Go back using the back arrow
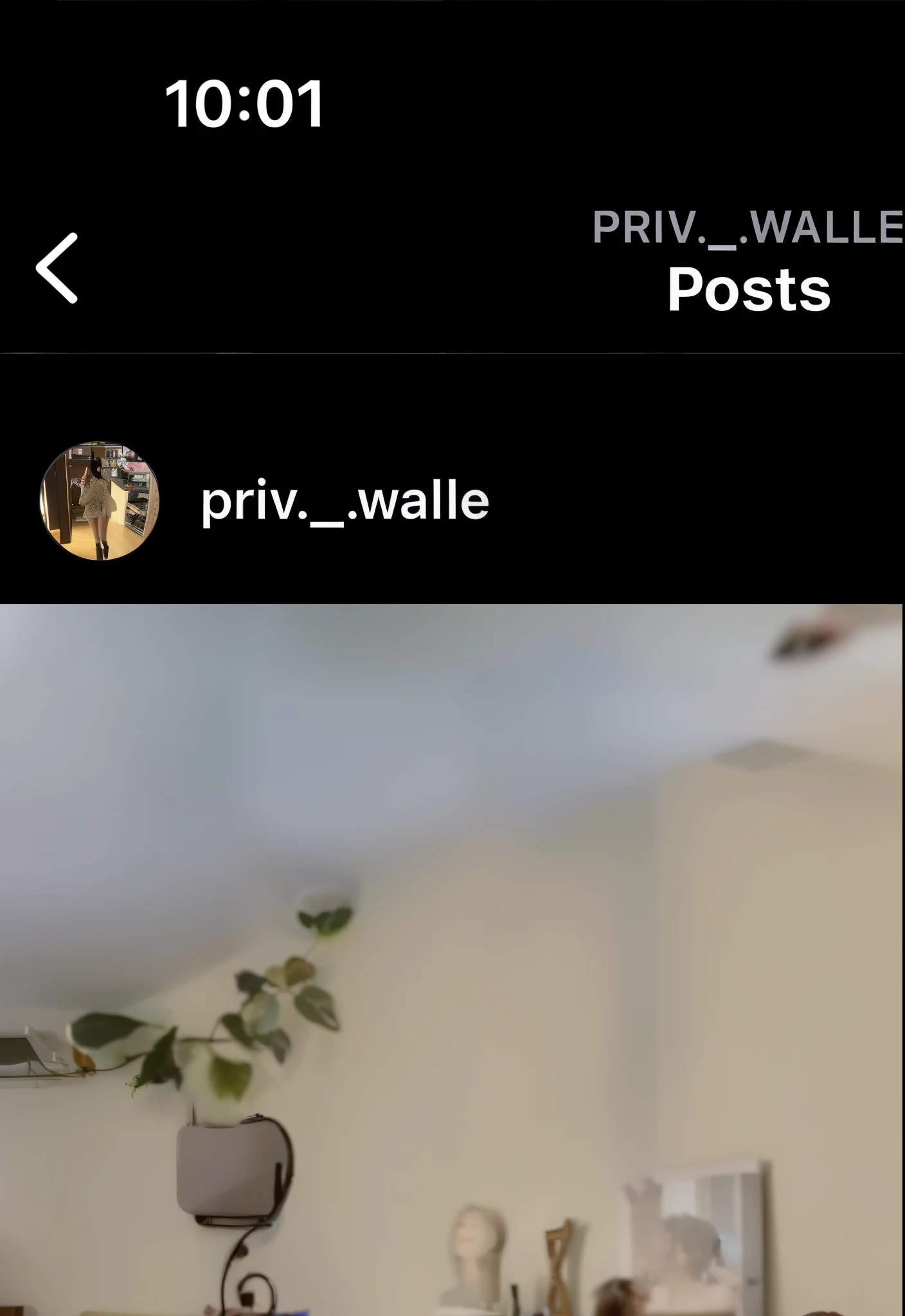905x1316 pixels. (x=57, y=267)
